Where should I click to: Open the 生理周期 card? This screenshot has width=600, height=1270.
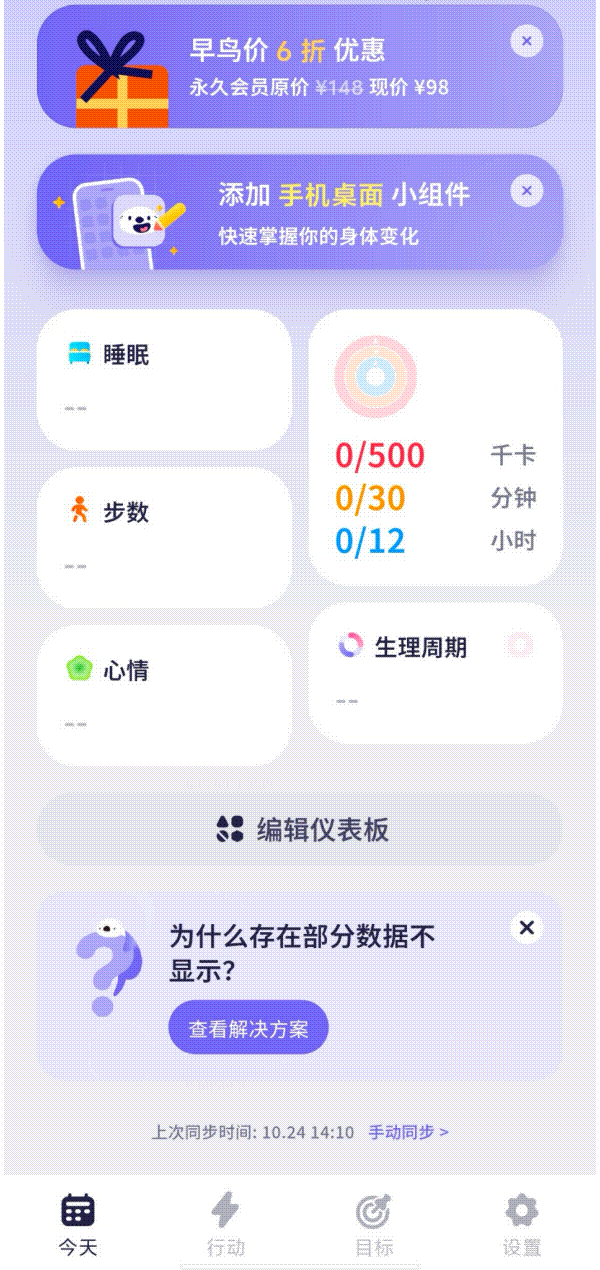435,672
